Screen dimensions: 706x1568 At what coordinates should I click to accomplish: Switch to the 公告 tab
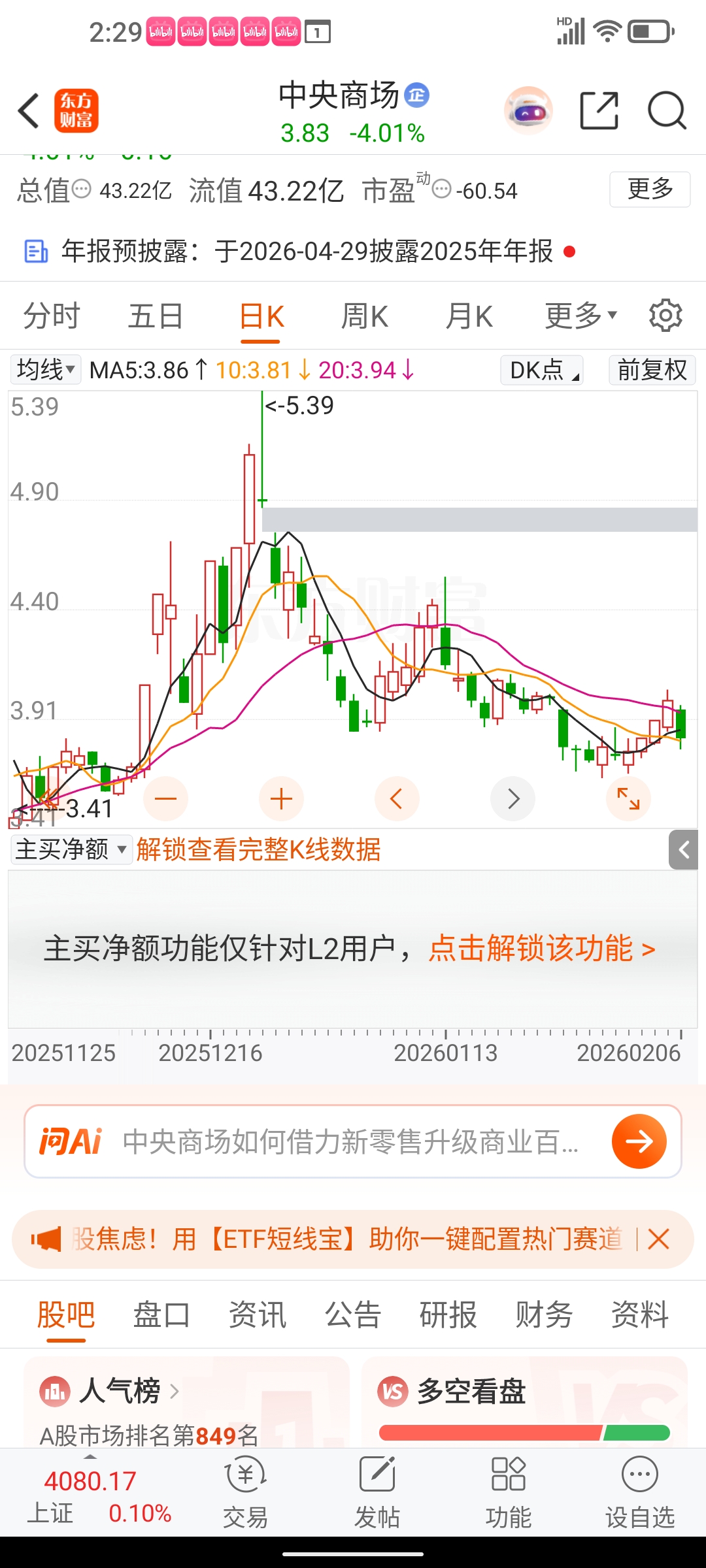(x=353, y=1315)
